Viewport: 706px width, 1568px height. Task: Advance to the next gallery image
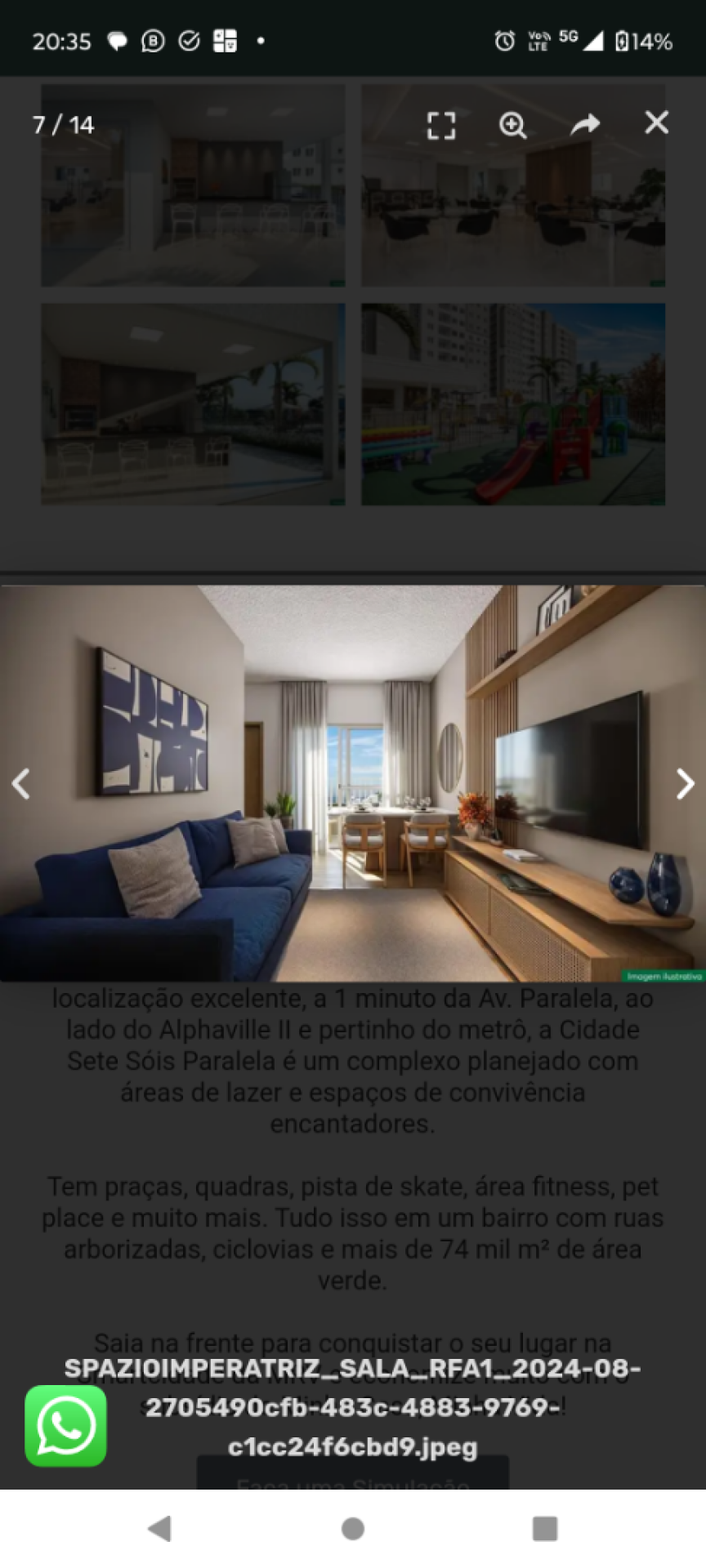(685, 784)
